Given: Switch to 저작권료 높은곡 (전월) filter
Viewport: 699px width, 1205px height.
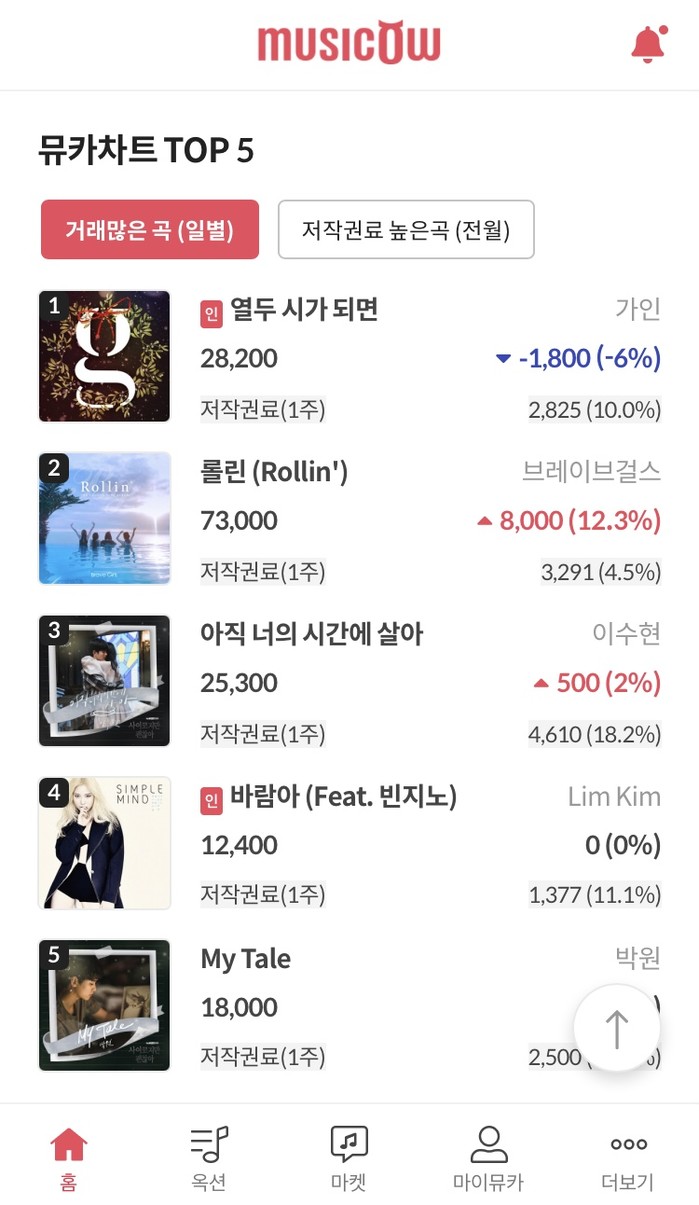Looking at the screenshot, I should click(406, 230).
